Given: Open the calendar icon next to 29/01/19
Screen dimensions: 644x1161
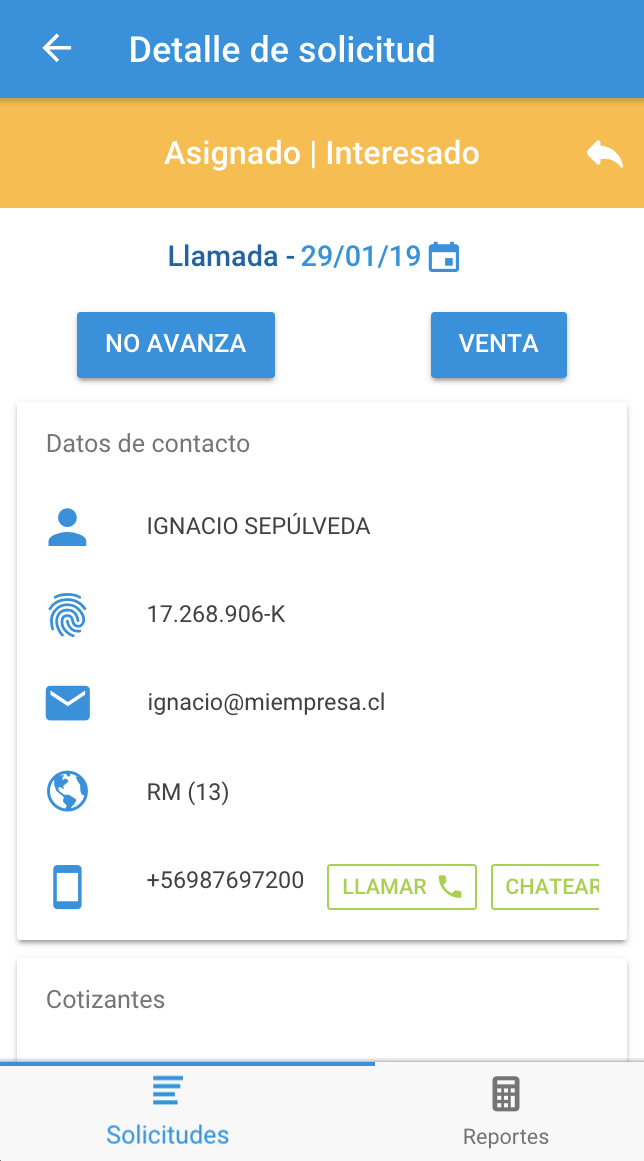Looking at the screenshot, I should pyautogui.click(x=444, y=257).
